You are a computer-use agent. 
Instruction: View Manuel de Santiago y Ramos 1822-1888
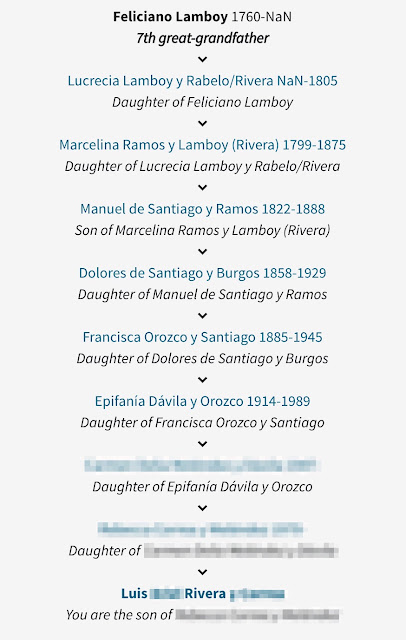pyautogui.click(x=202, y=209)
